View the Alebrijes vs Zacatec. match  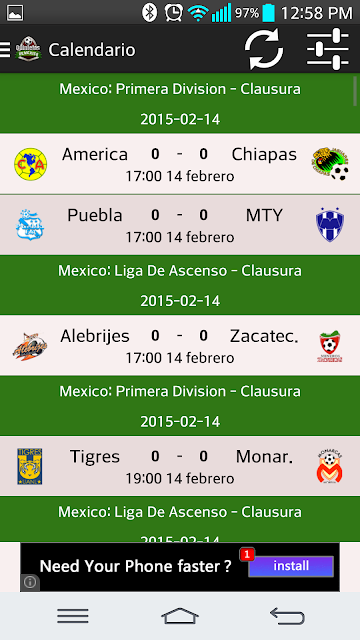(x=180, y=345)
